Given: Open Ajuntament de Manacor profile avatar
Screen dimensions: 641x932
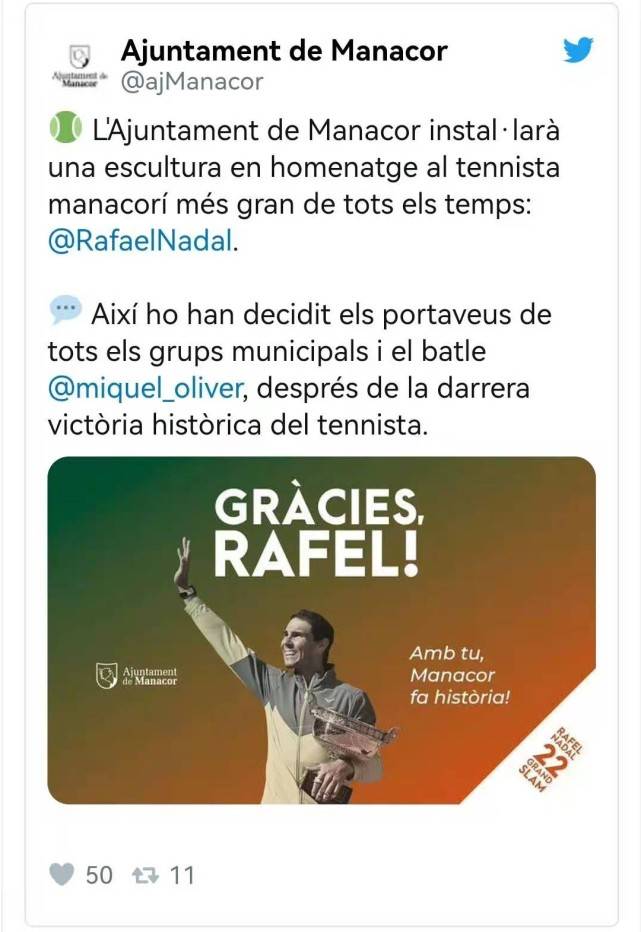Looking at the screenshot, I should (78, 66).
